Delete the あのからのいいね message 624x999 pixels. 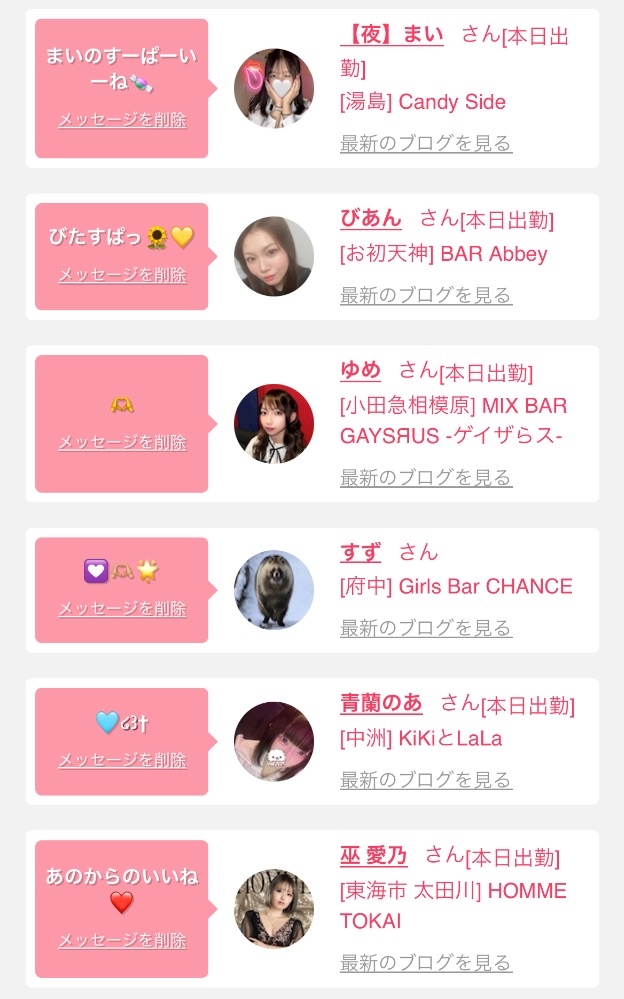pyautogui.click(x=122, y=940)
